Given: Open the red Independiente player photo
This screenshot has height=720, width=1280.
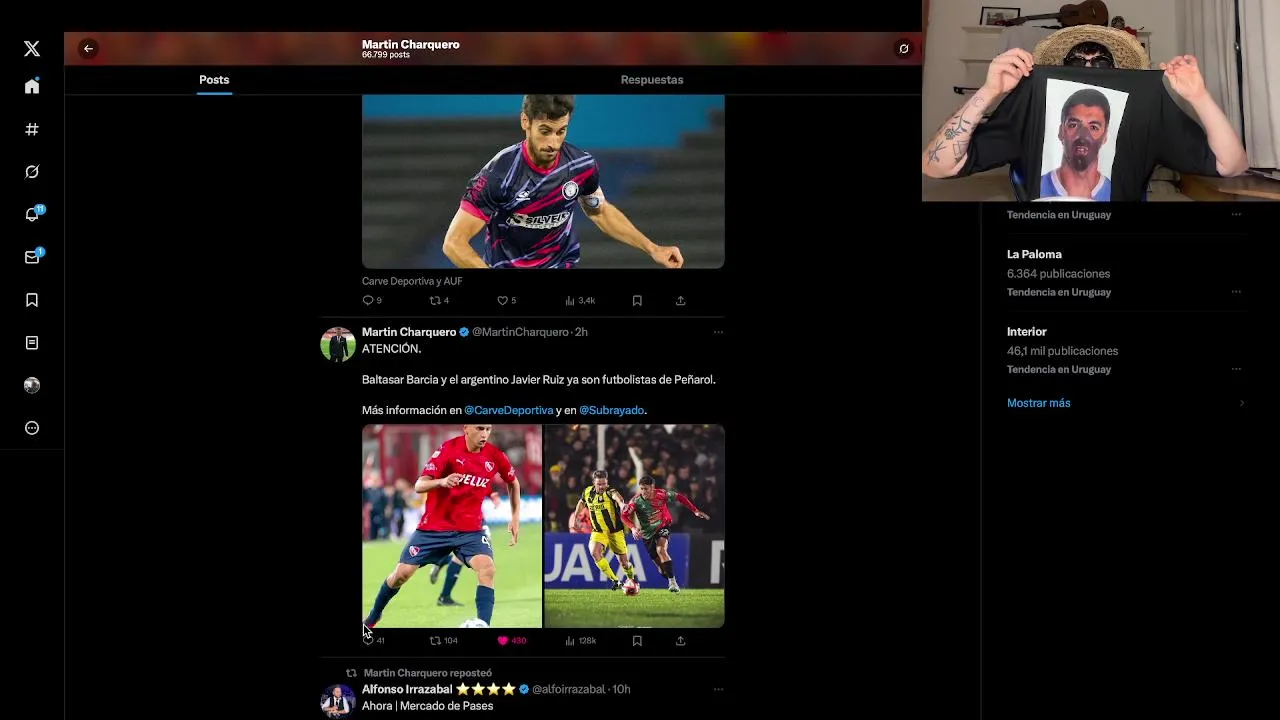Looking at the screenshot, I should (451, 526).
